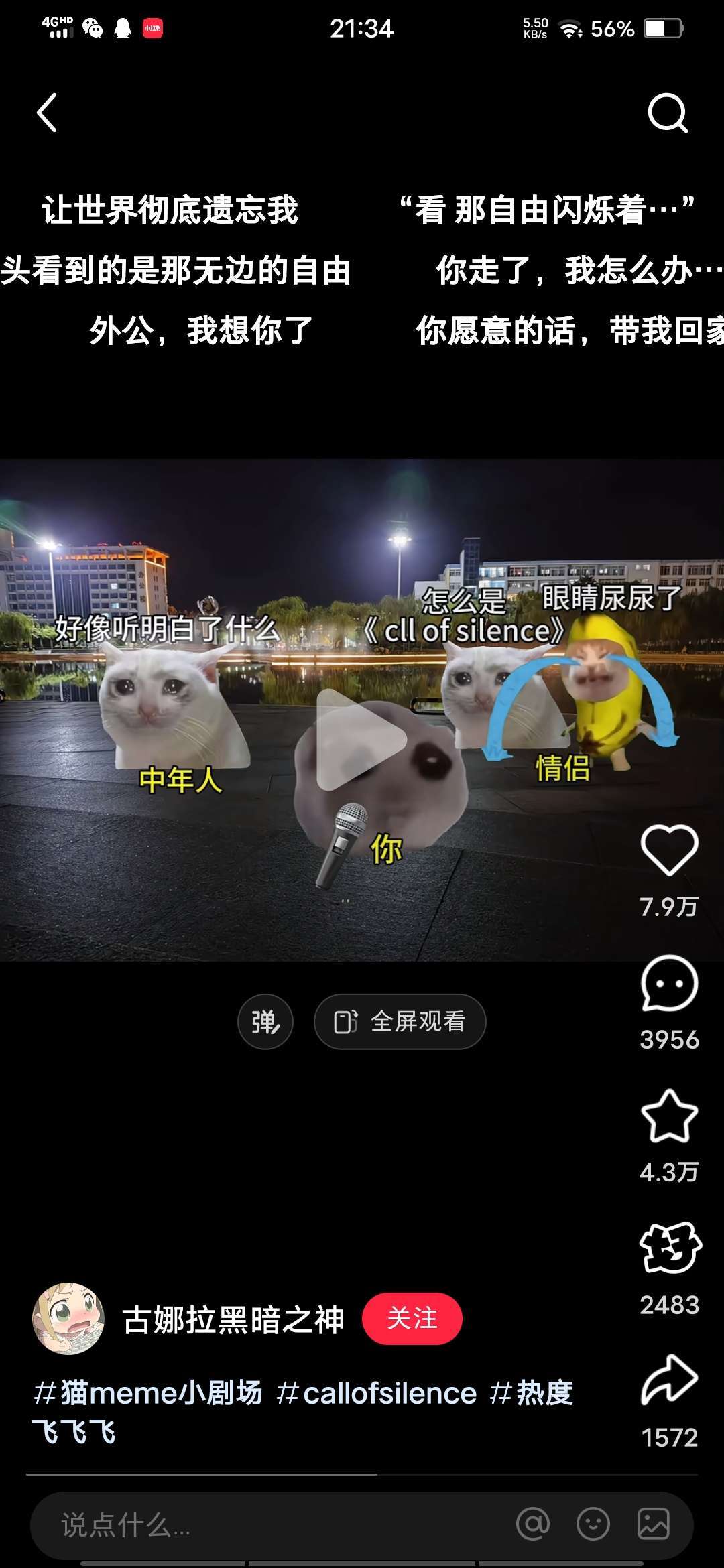724x1568 pixels.
Task: Mention someone with the @ icon
Action: pyautogui.click(x=533, y=1524)
